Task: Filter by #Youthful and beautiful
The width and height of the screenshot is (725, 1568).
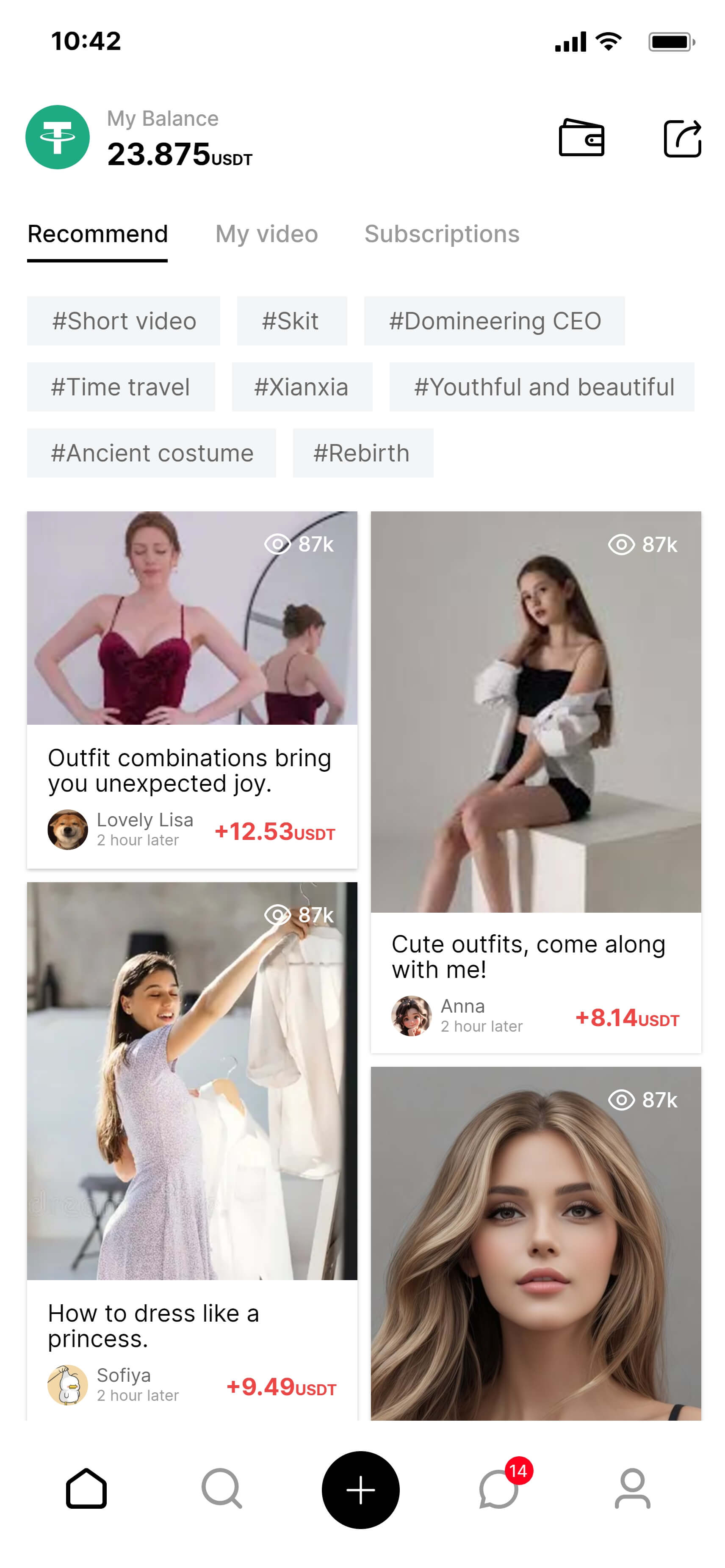Action: 541,387
